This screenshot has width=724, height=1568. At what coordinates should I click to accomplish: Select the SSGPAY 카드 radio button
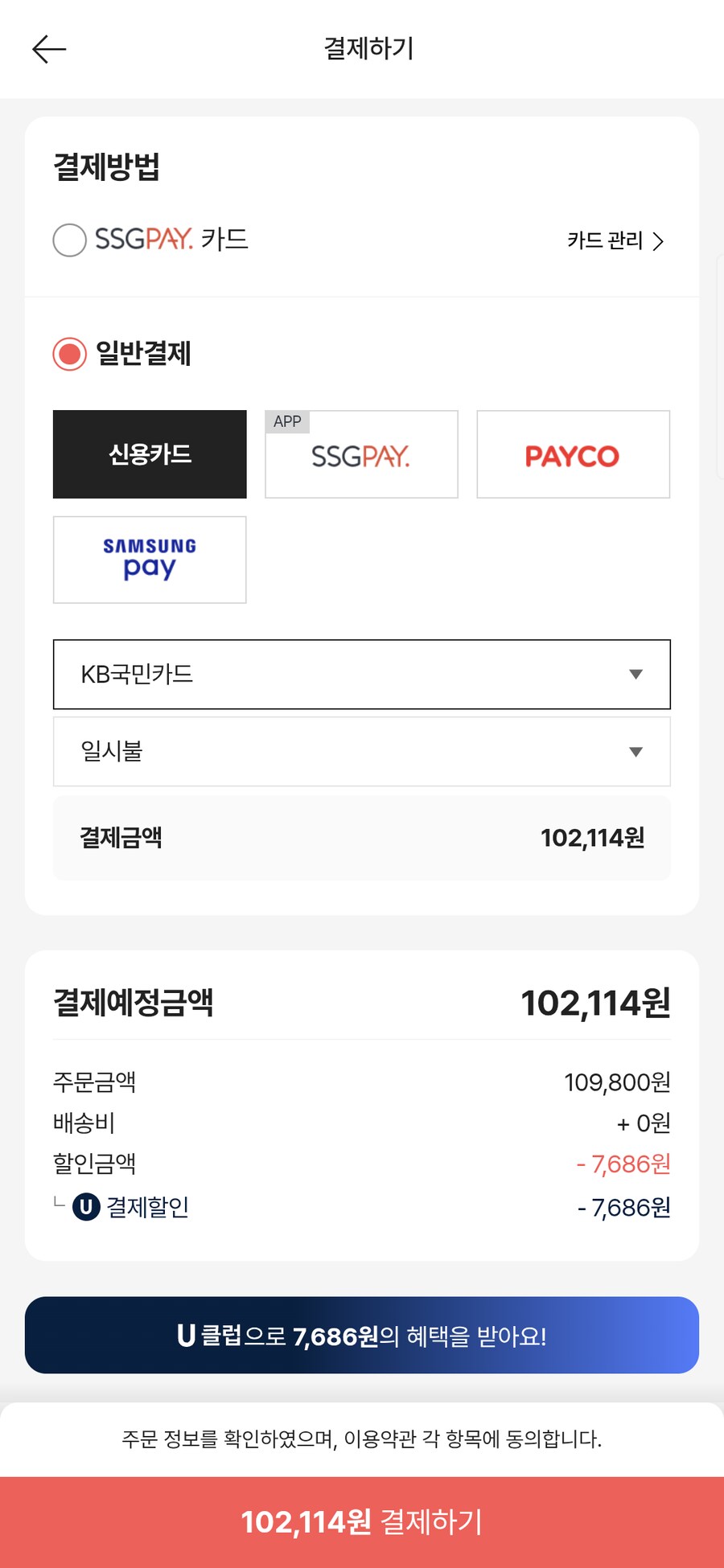69,239
